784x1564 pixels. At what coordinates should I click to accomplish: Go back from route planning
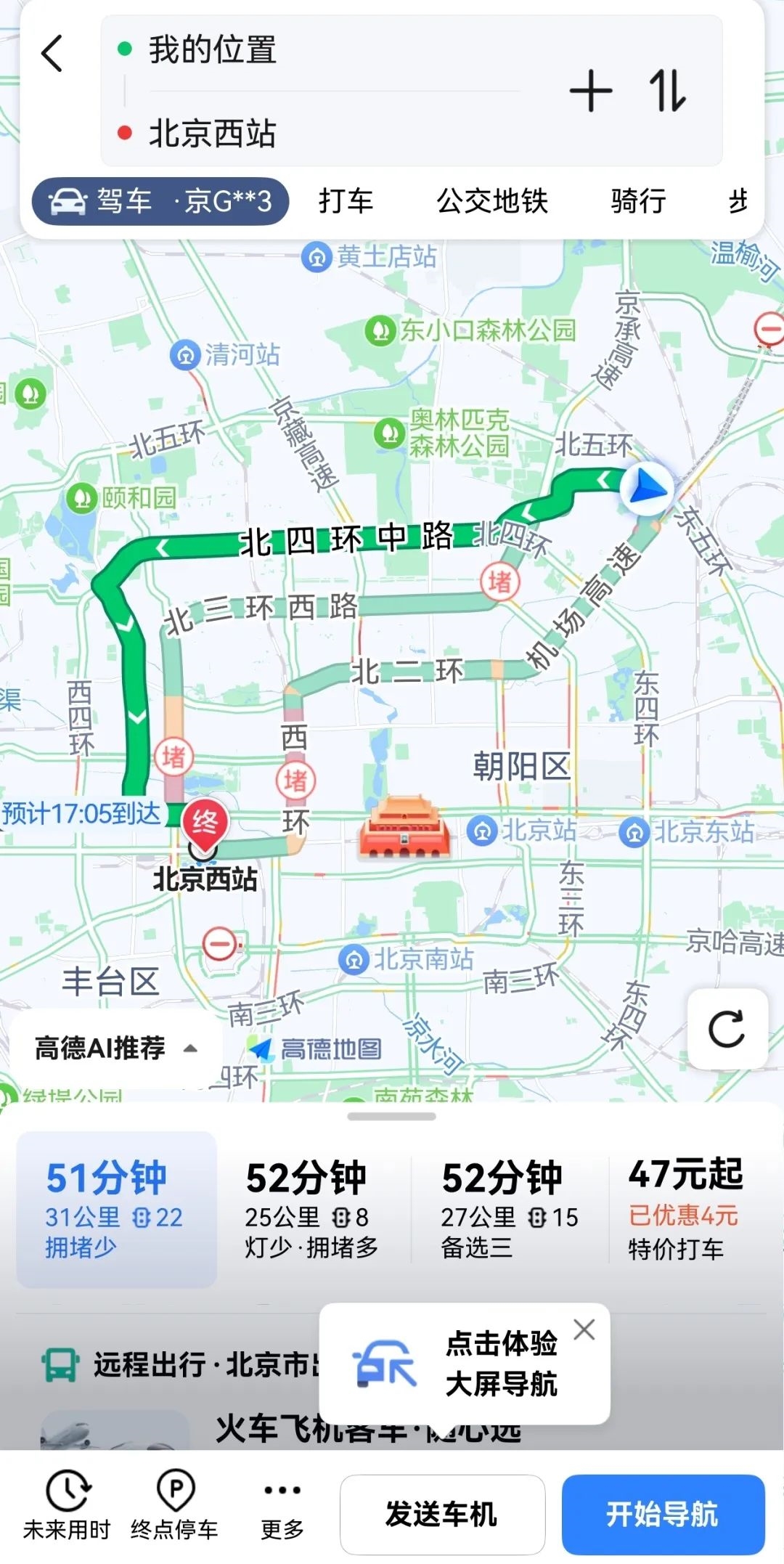point(52,54)
